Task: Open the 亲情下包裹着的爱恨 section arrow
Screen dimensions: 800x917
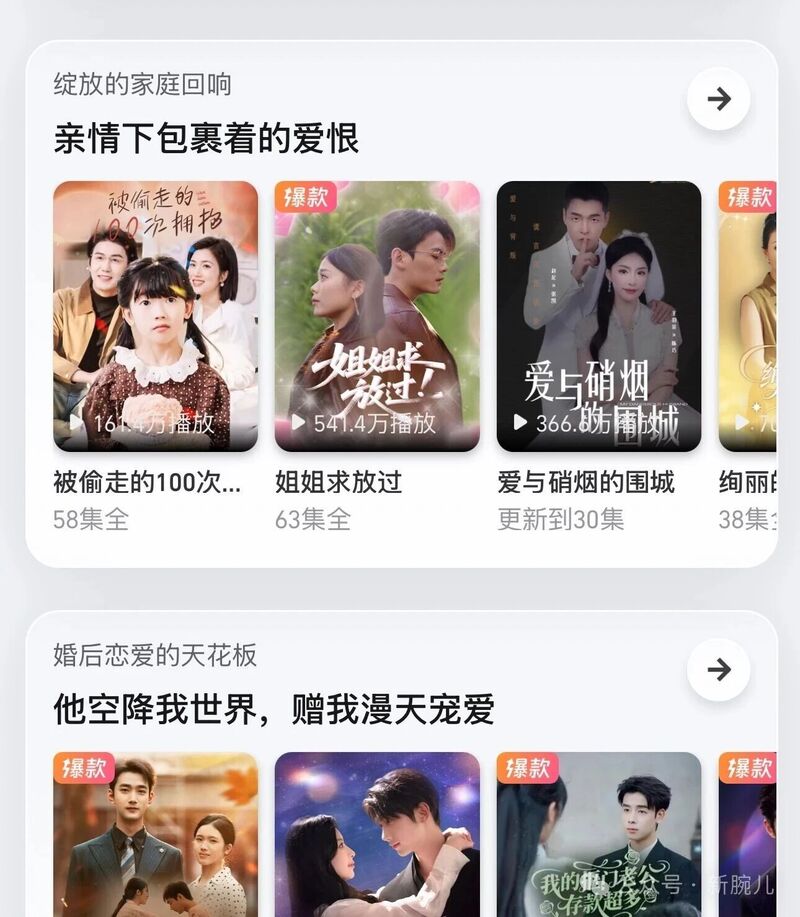Action: click(718, 98)
